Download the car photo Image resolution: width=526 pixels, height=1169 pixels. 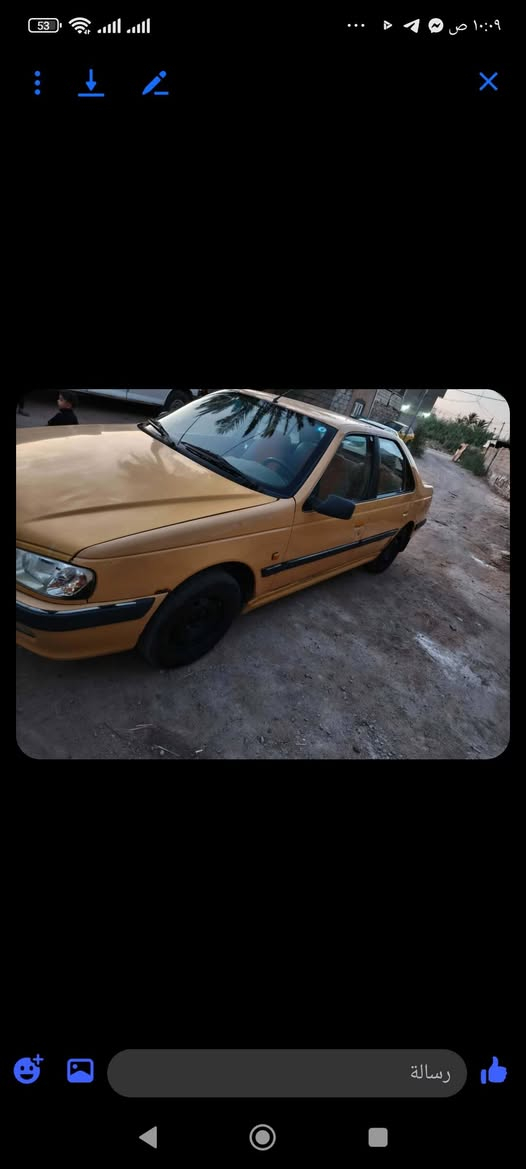(91, 83)
